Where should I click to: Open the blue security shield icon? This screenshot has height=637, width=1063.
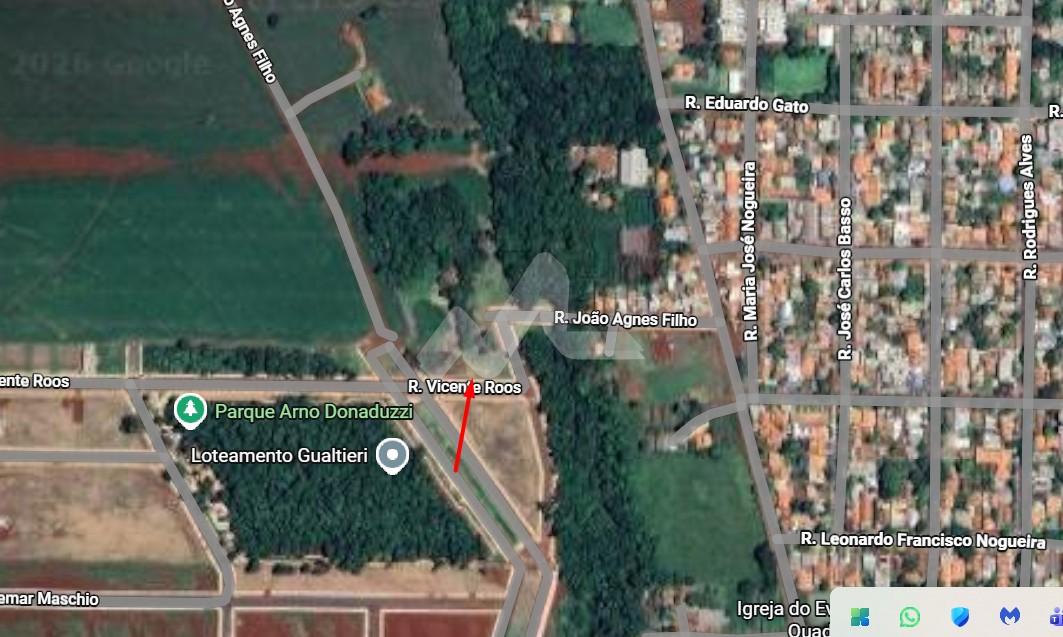[x=959, y=616]
